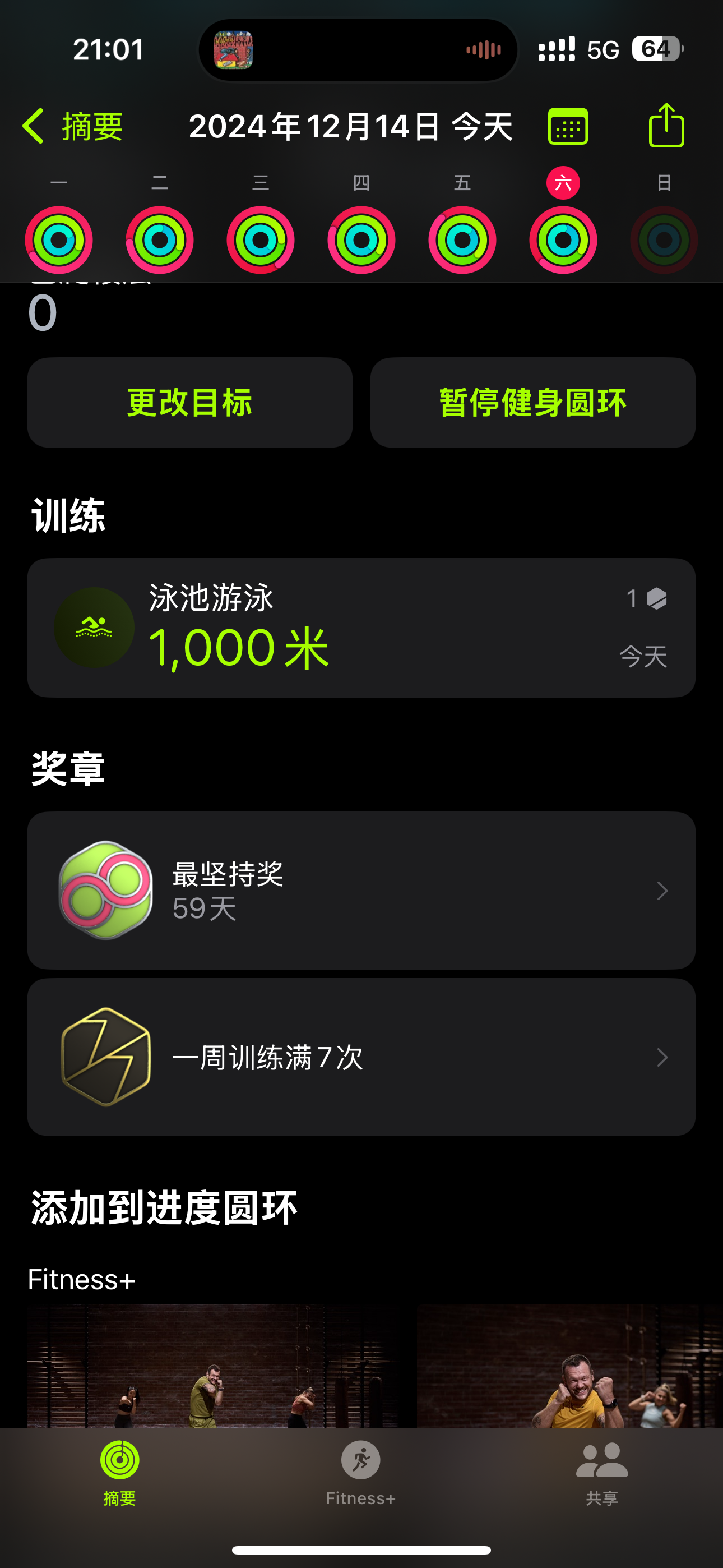Tap 暂停健身圆环 button
The image size is (723, 1568).
click(x=532, y=403)
